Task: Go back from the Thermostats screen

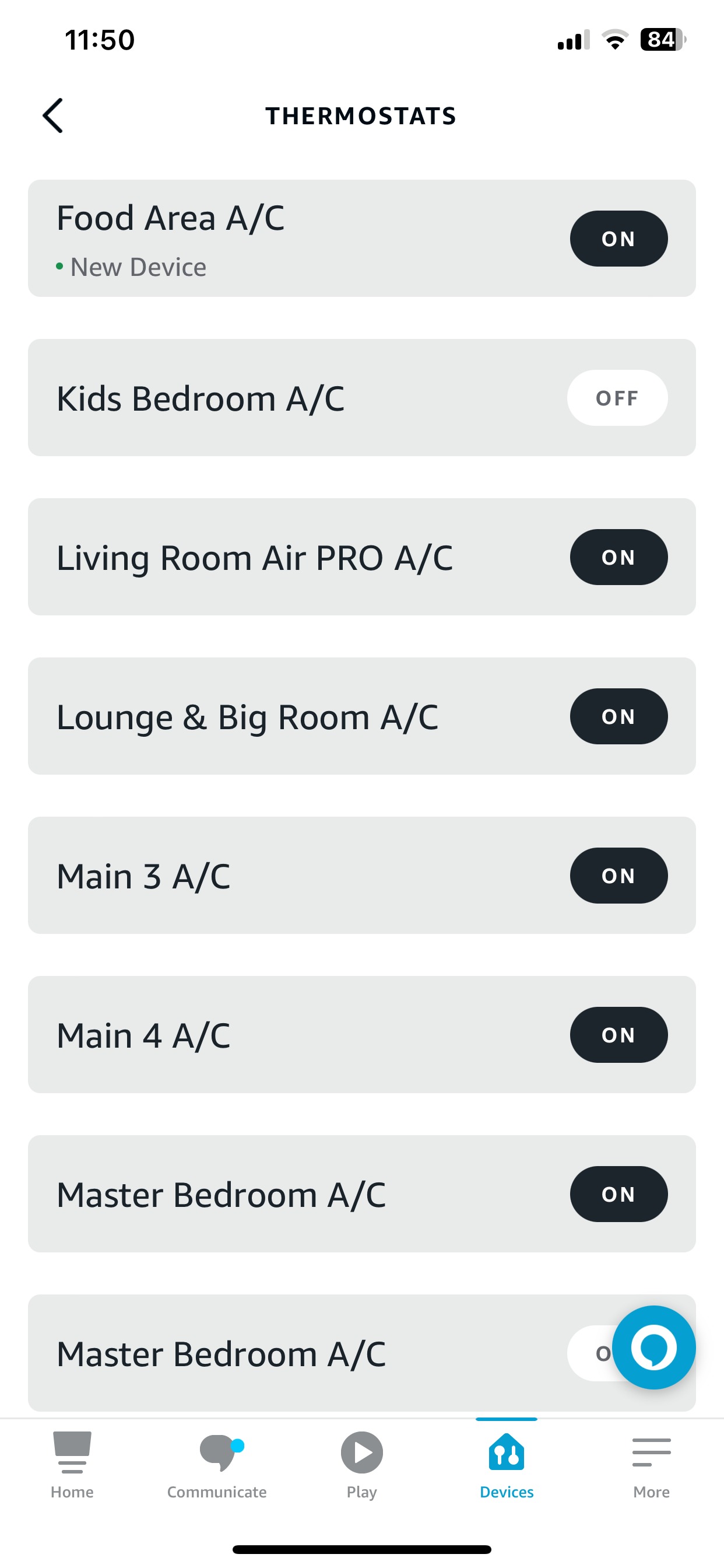Action: coord(53,116)
